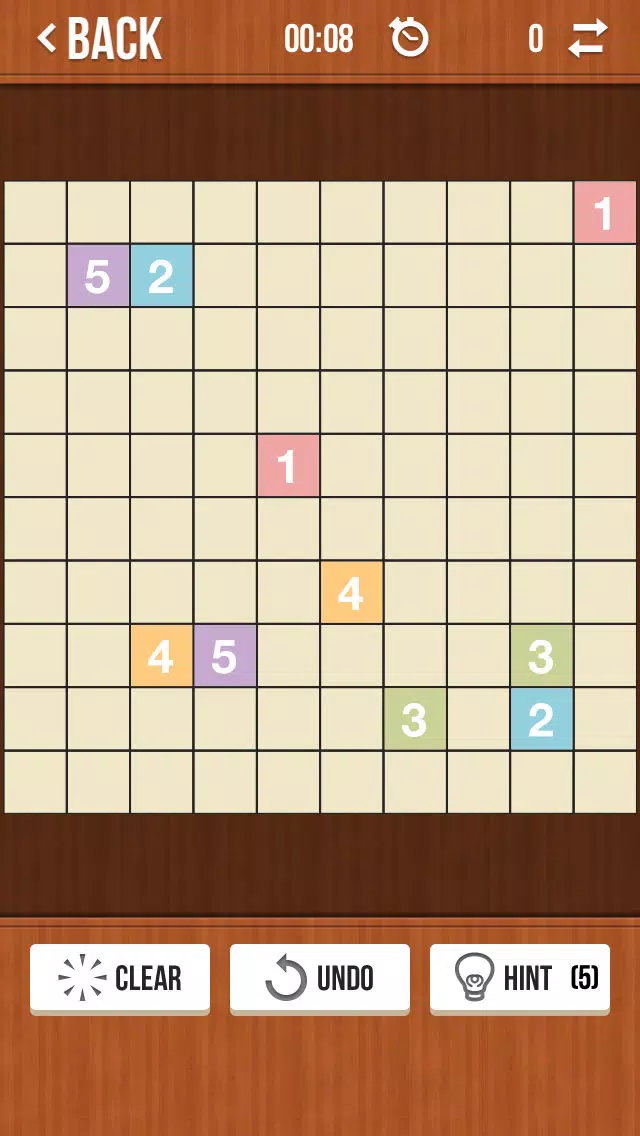This screenshot has width=640, height=1136.
Task: Use a hint via the HINT button
Action: click(520, 977)
